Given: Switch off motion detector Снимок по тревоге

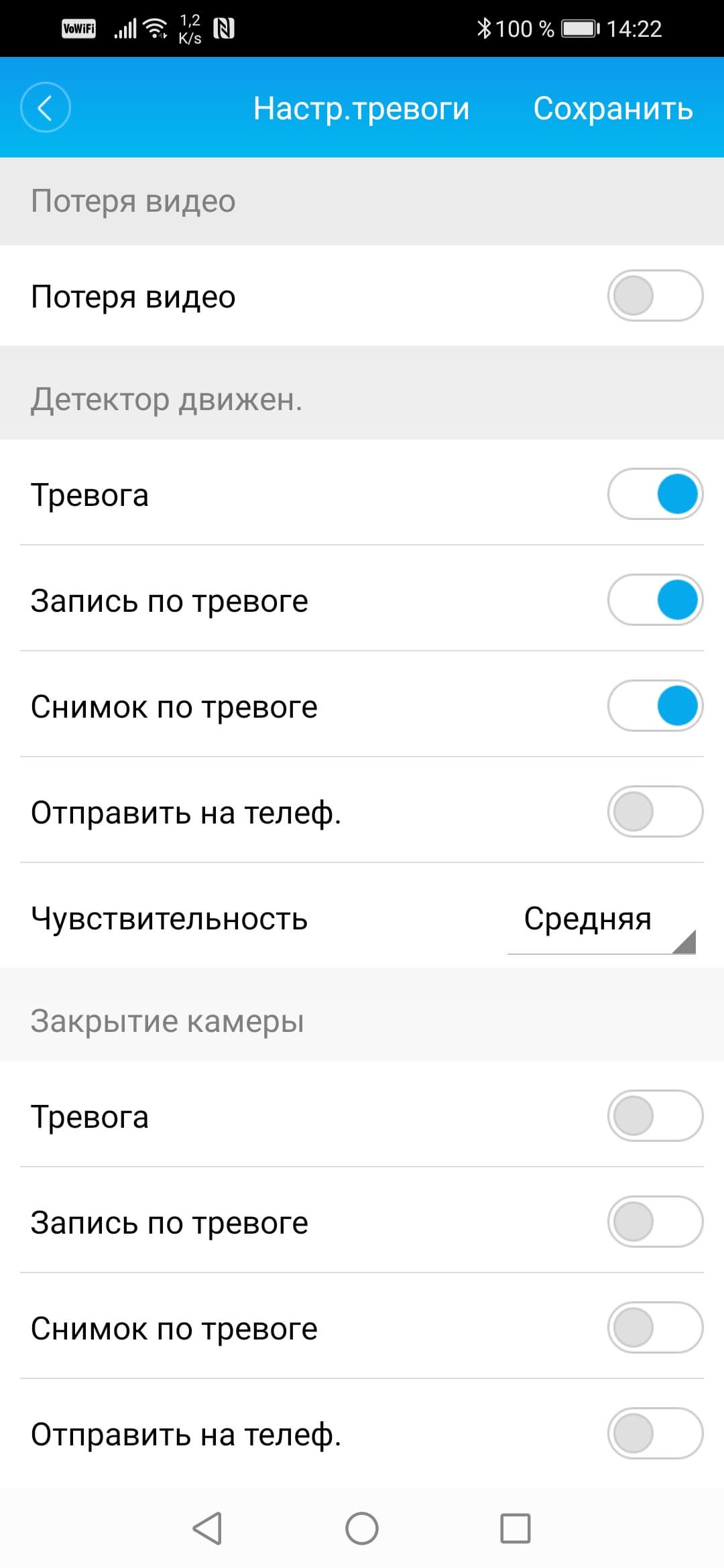Looking at the screenshot, I should 655,706.
